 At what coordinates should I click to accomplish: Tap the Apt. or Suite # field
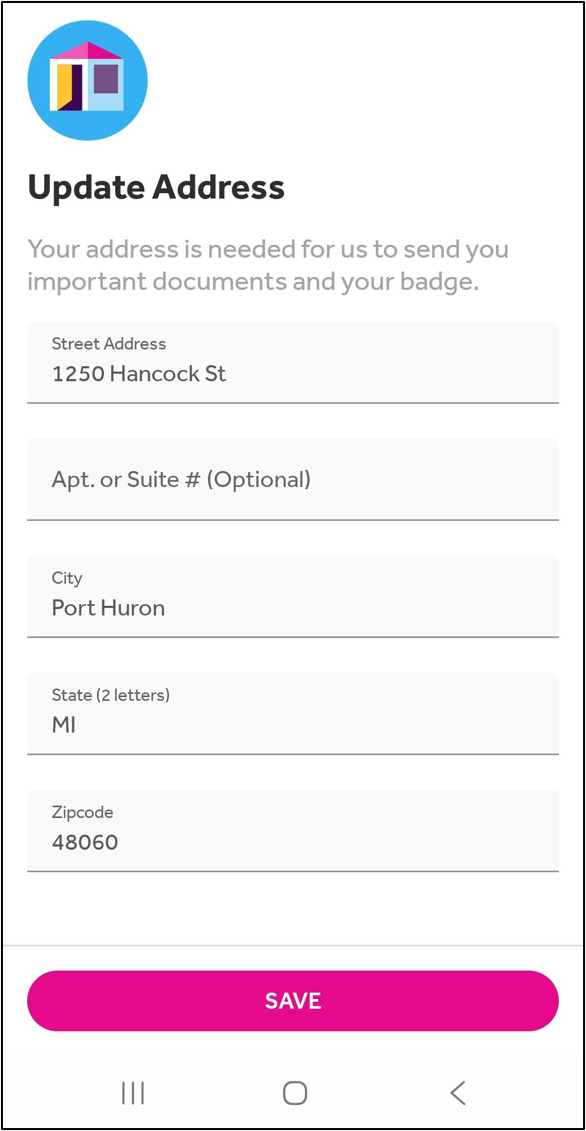pos(293,479)
